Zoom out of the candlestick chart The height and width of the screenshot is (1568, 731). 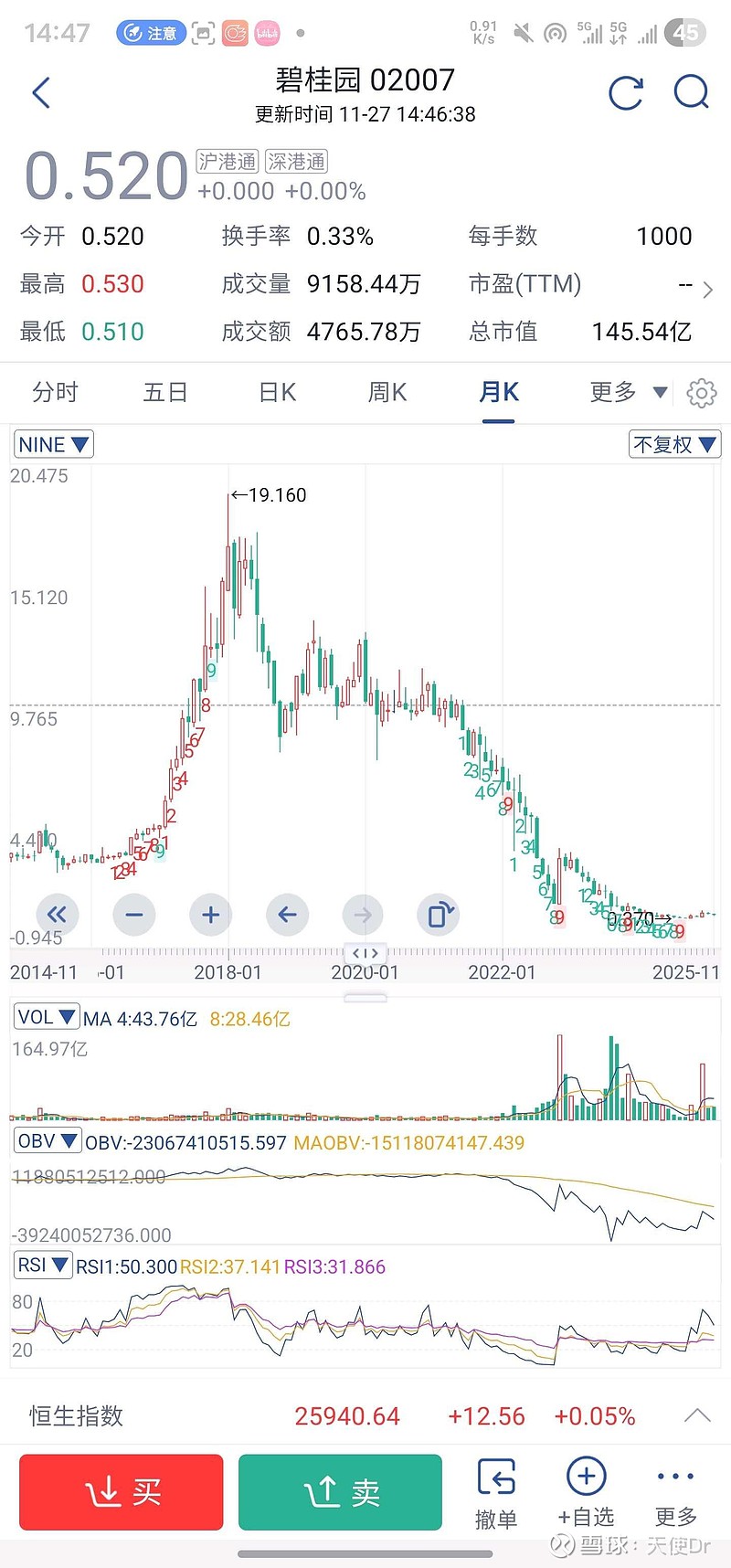coord(133,914)
